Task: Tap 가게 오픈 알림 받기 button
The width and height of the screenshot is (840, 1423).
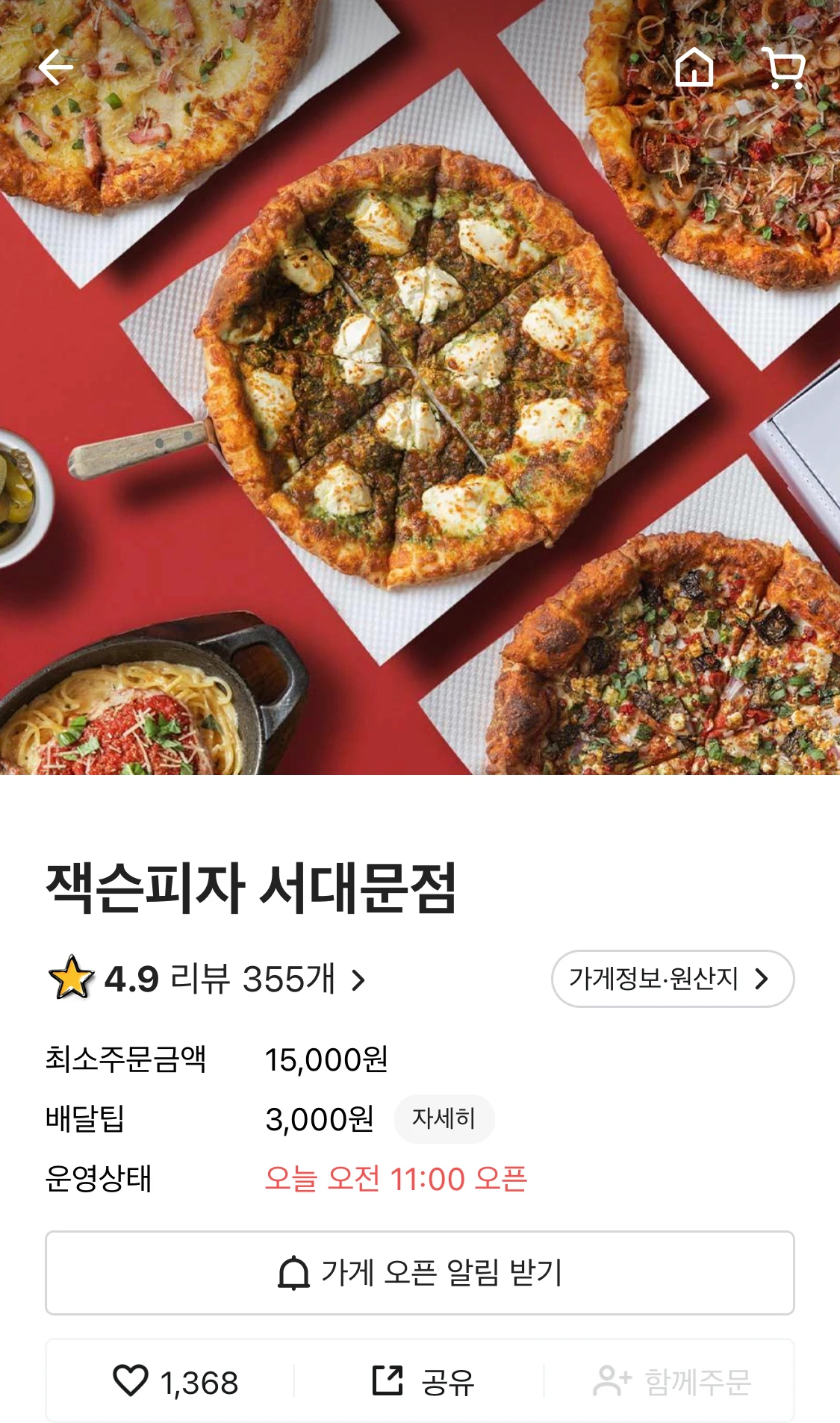Action: pos(420,1273)
